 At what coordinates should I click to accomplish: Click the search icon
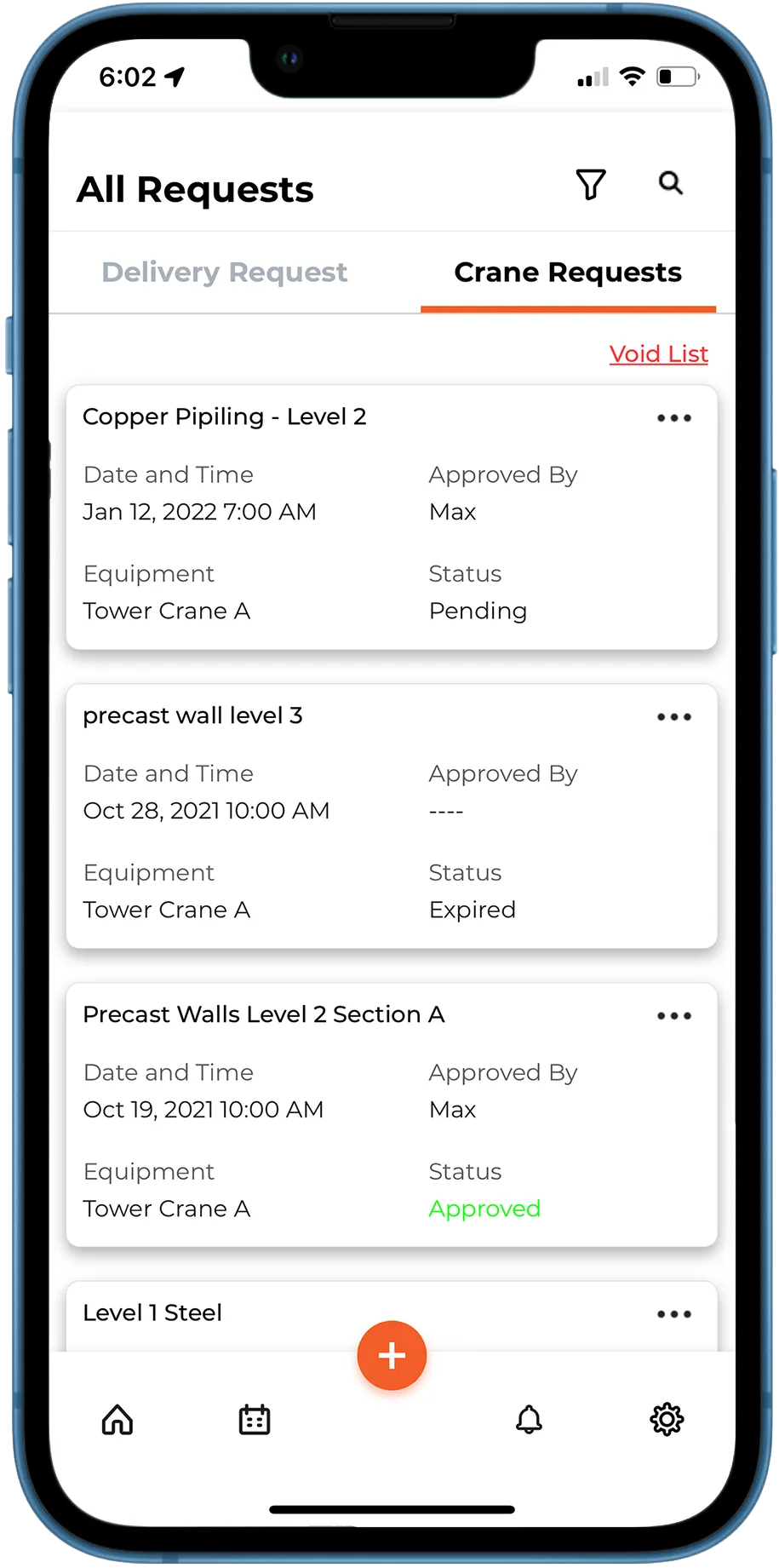[671, 183]
